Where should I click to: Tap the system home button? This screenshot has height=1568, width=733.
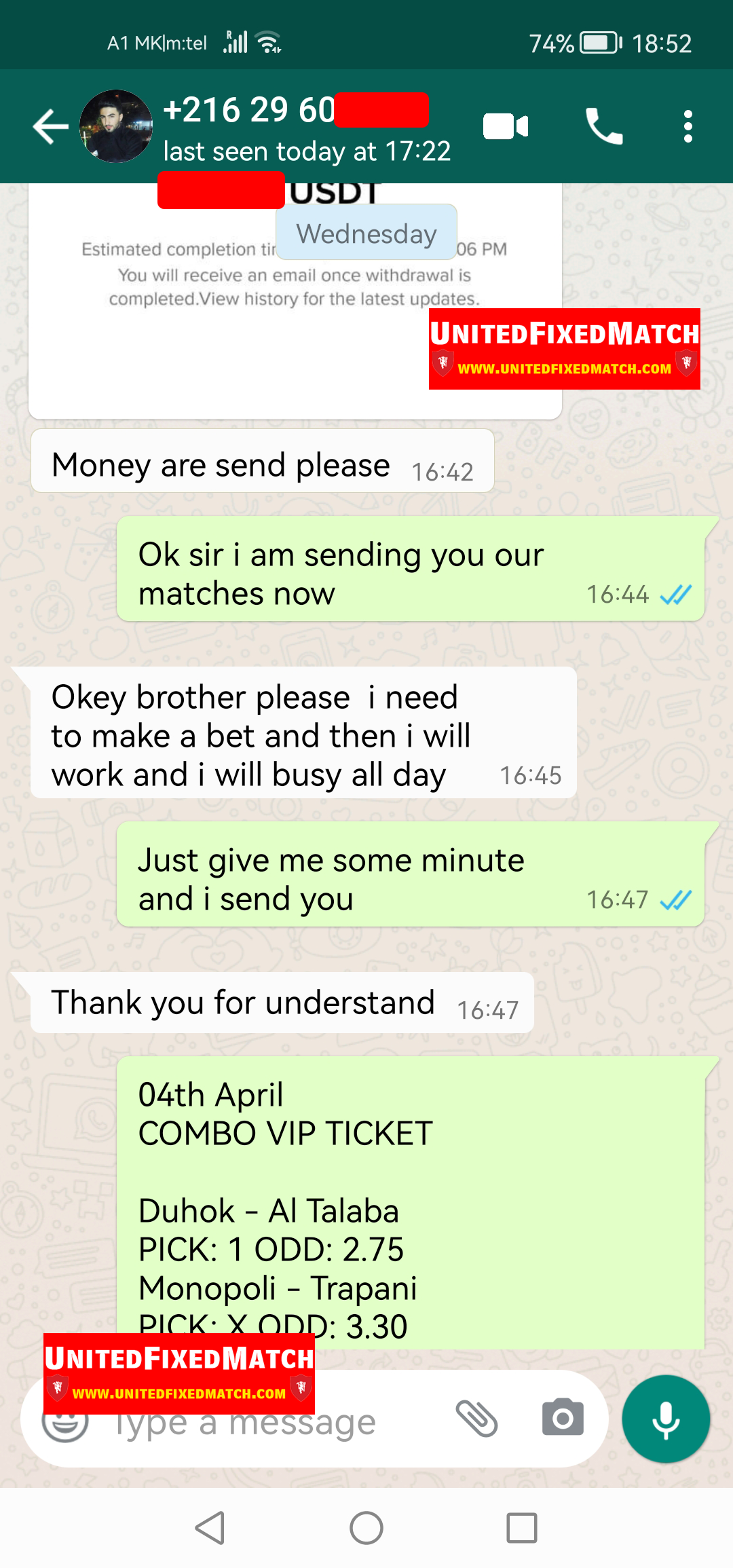[x=366, y=1529]
